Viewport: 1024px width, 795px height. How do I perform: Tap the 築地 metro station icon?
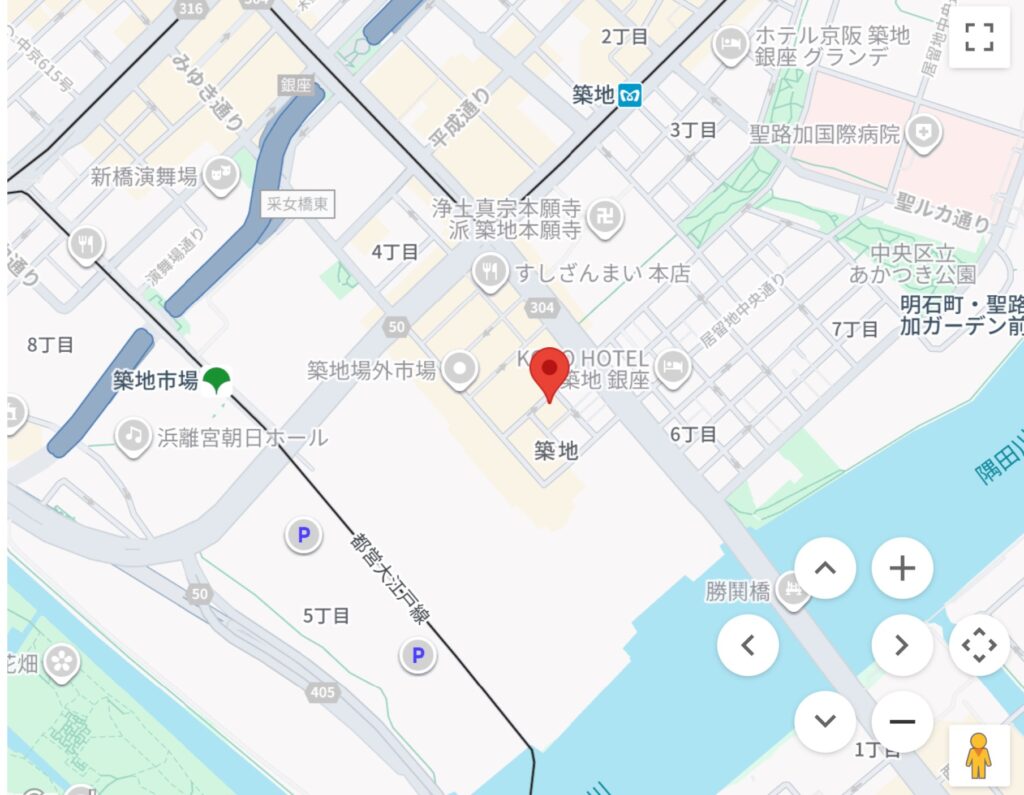pyautogui.click(x=630, y=95)
